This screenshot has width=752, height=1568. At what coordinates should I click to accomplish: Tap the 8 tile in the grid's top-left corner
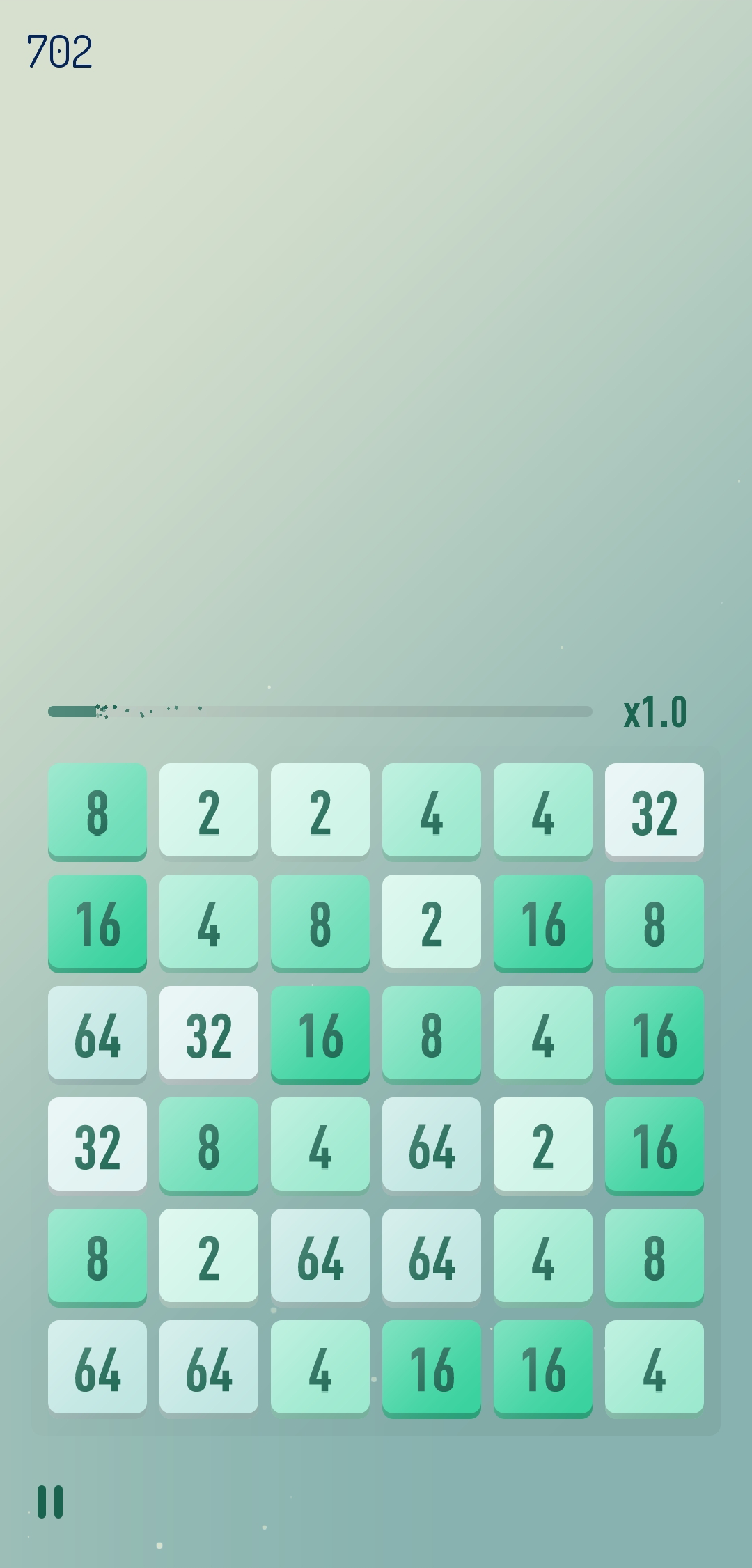point(97,811)
